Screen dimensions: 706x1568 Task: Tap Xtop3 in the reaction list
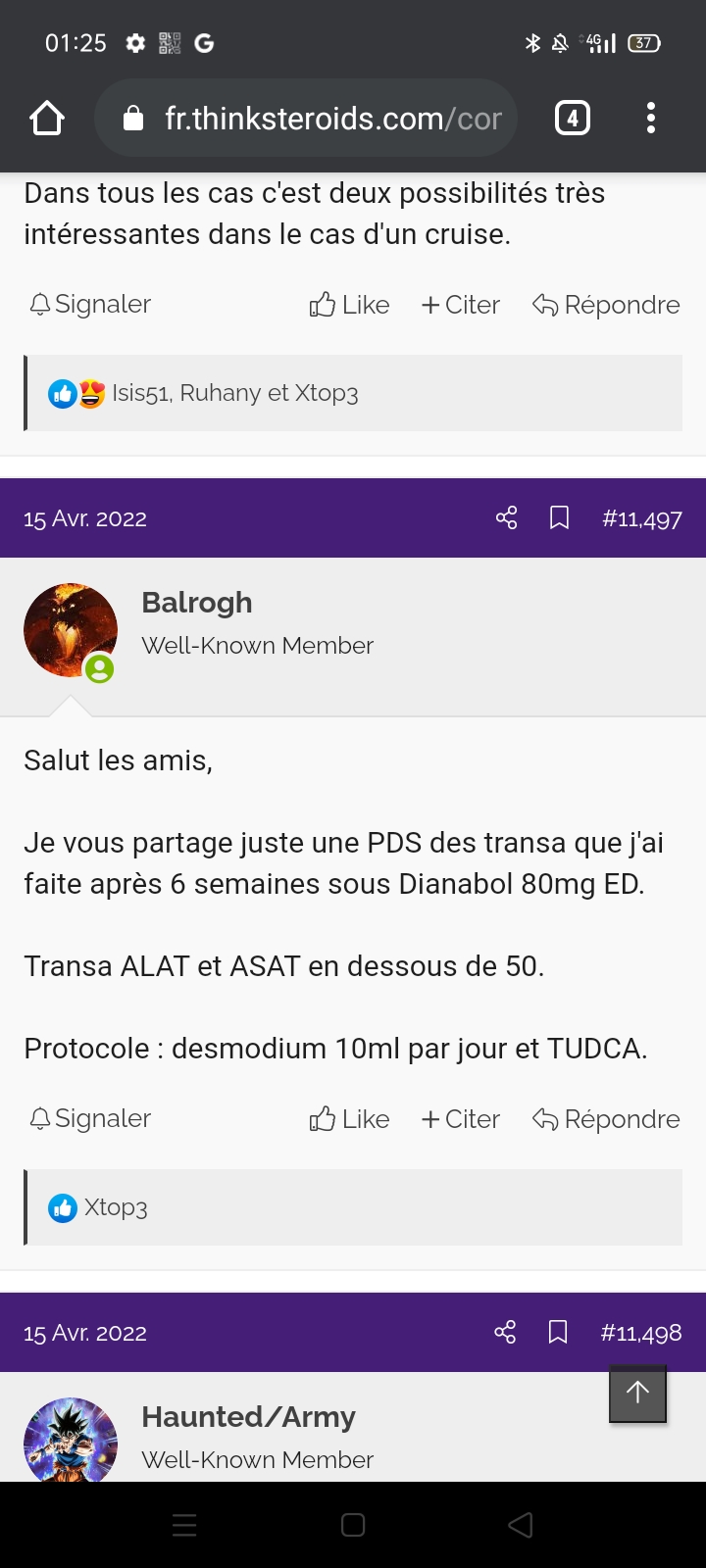(115, 1207)
